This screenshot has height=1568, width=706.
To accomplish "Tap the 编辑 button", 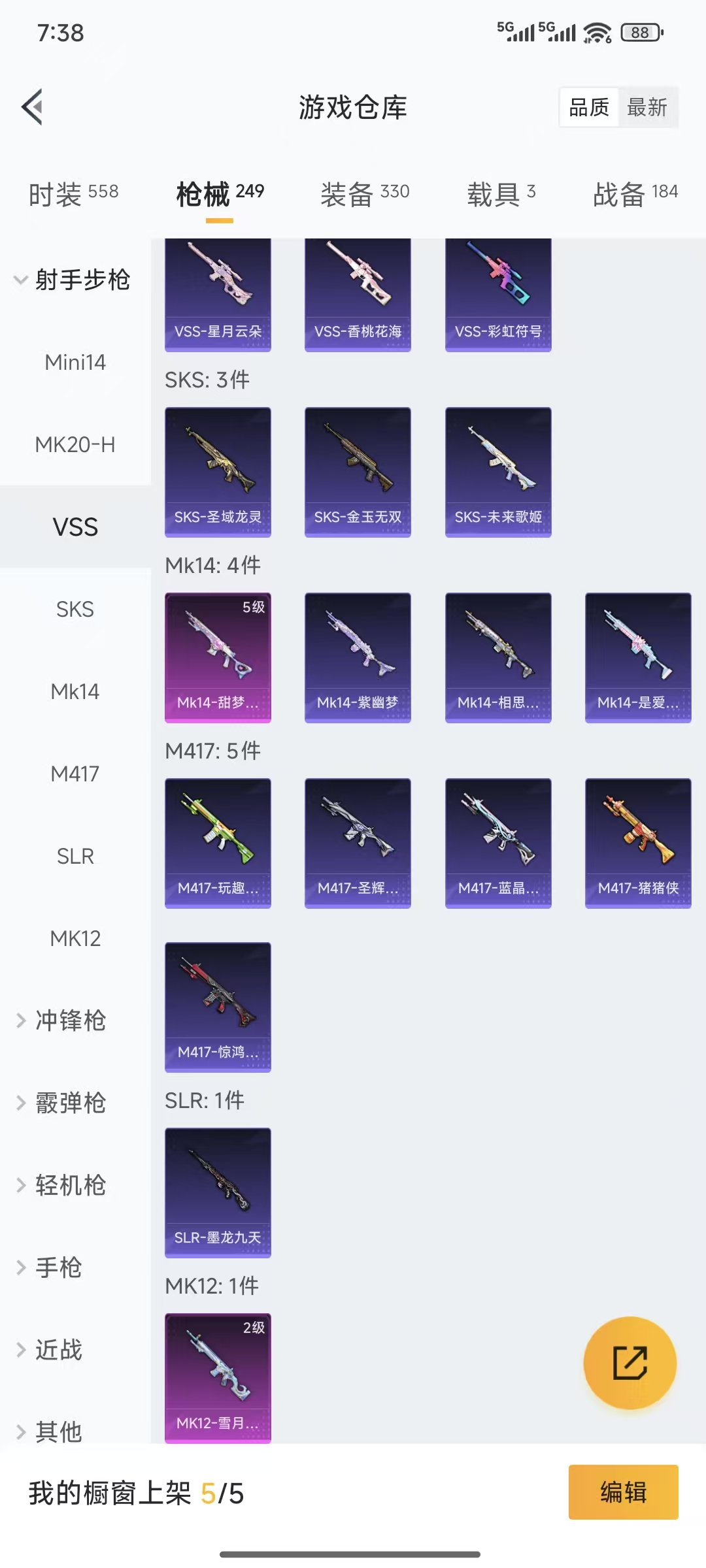I will click(x=623, y=1492).
